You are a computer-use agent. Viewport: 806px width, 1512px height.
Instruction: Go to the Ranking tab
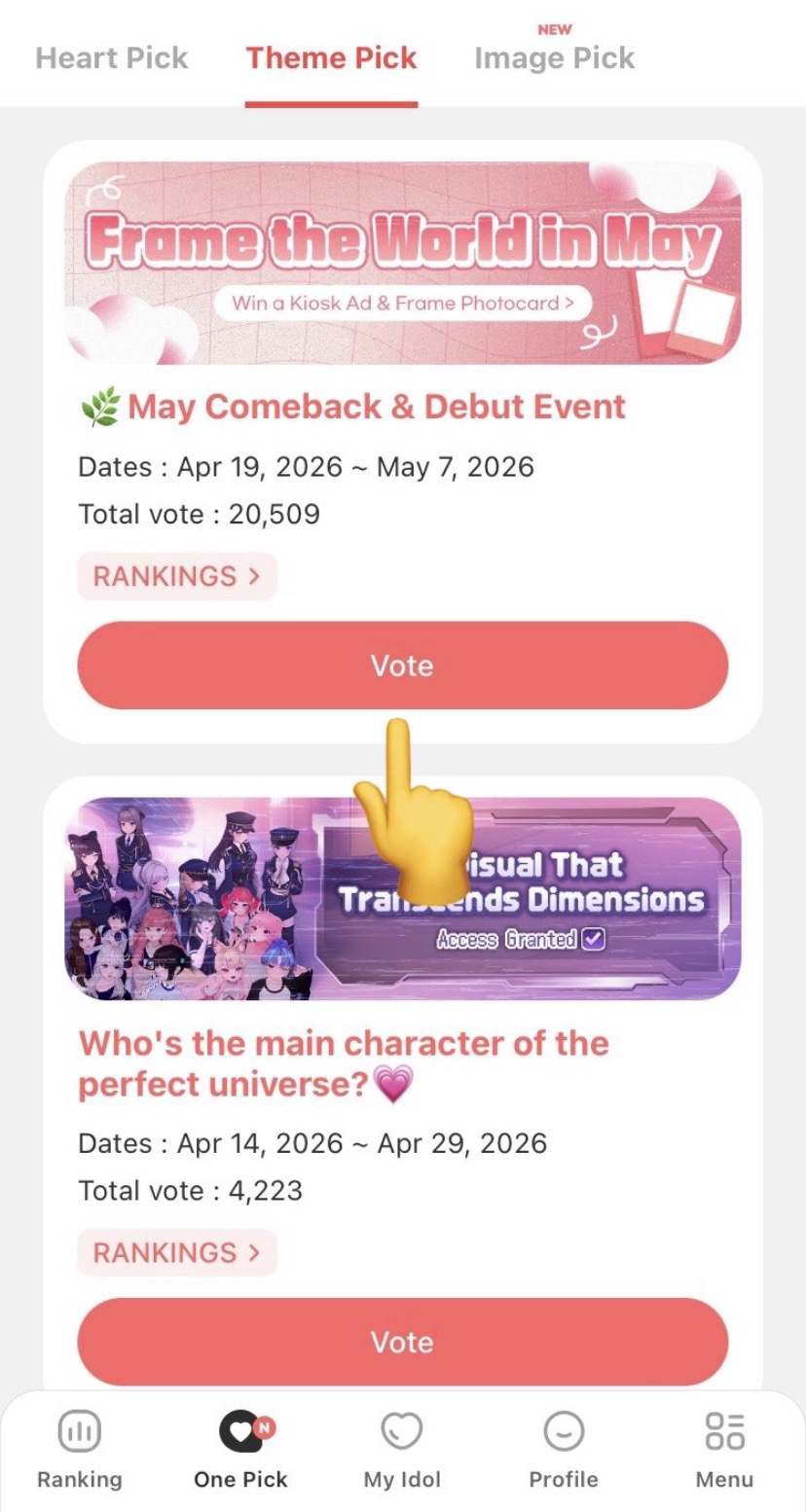(80, 1451)
